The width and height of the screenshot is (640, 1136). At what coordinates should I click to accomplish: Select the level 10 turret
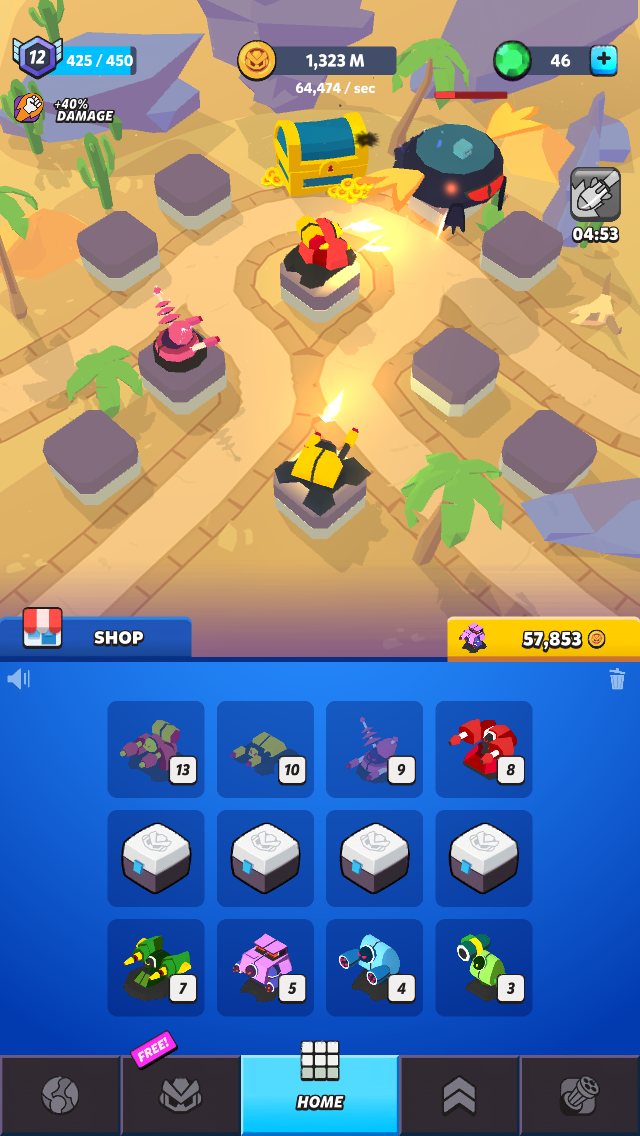click(x=265, y=749)
